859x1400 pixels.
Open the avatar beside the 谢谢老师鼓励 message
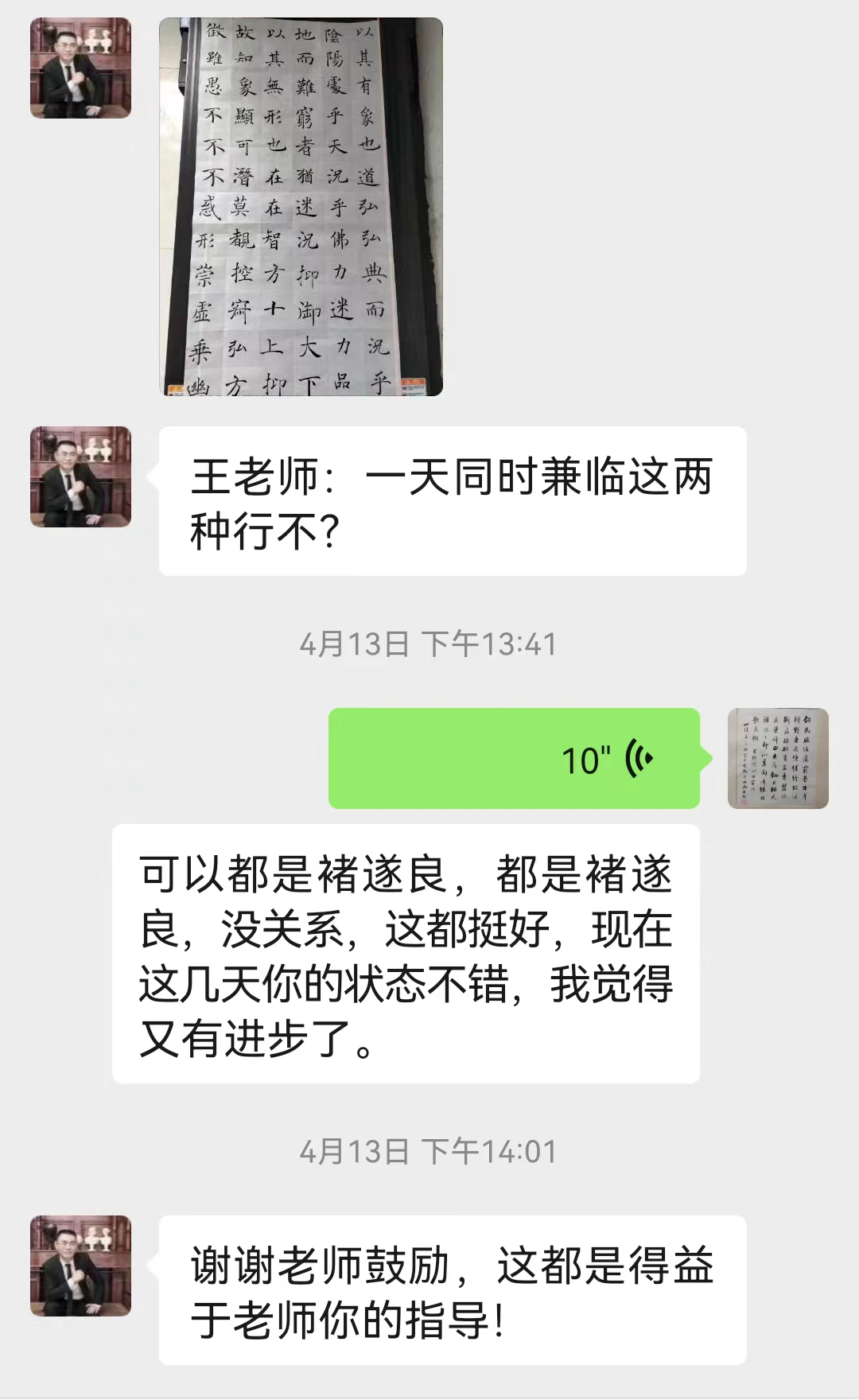(80, 1266)
